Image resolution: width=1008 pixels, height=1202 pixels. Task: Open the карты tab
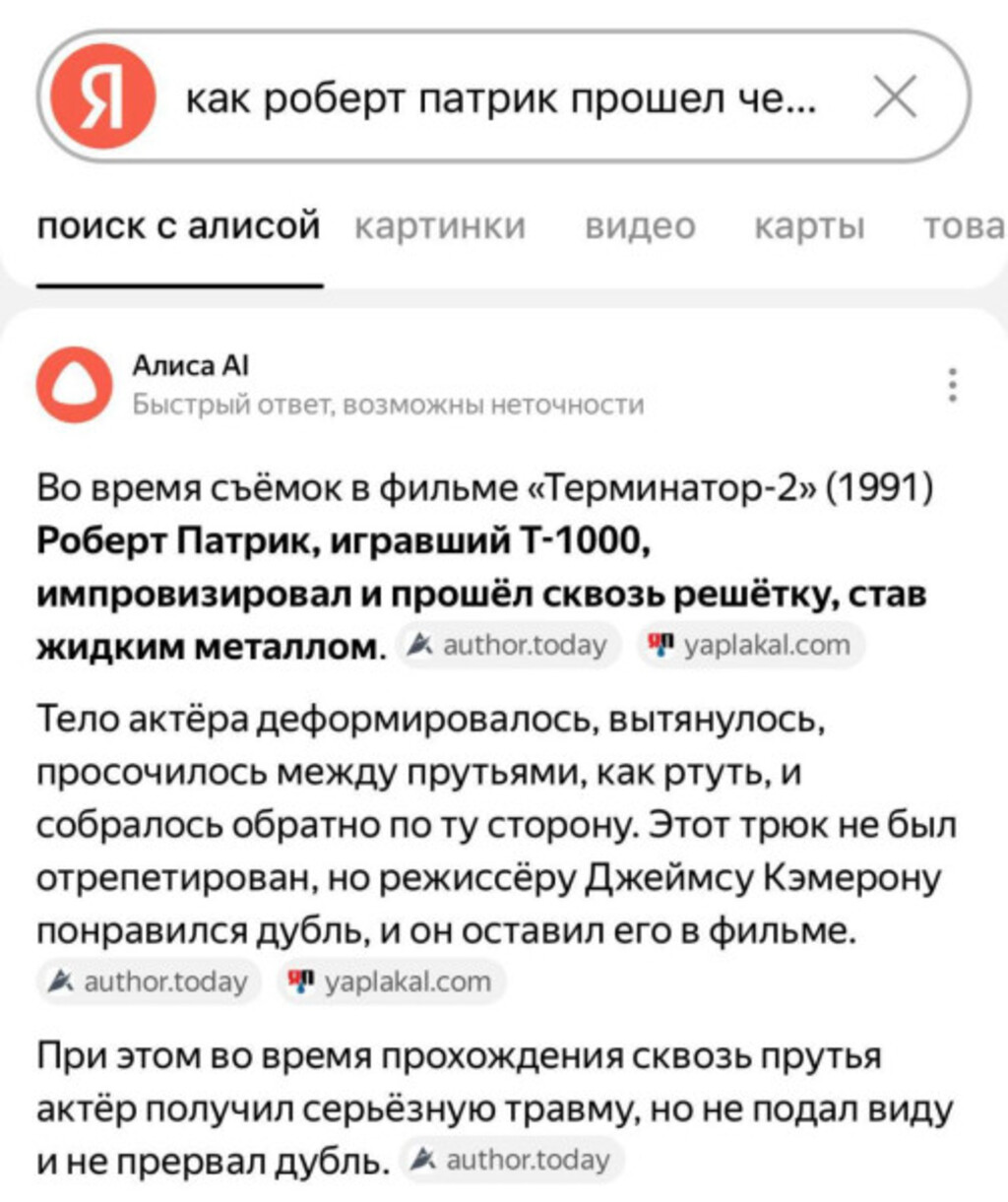(x=809, y=226)
